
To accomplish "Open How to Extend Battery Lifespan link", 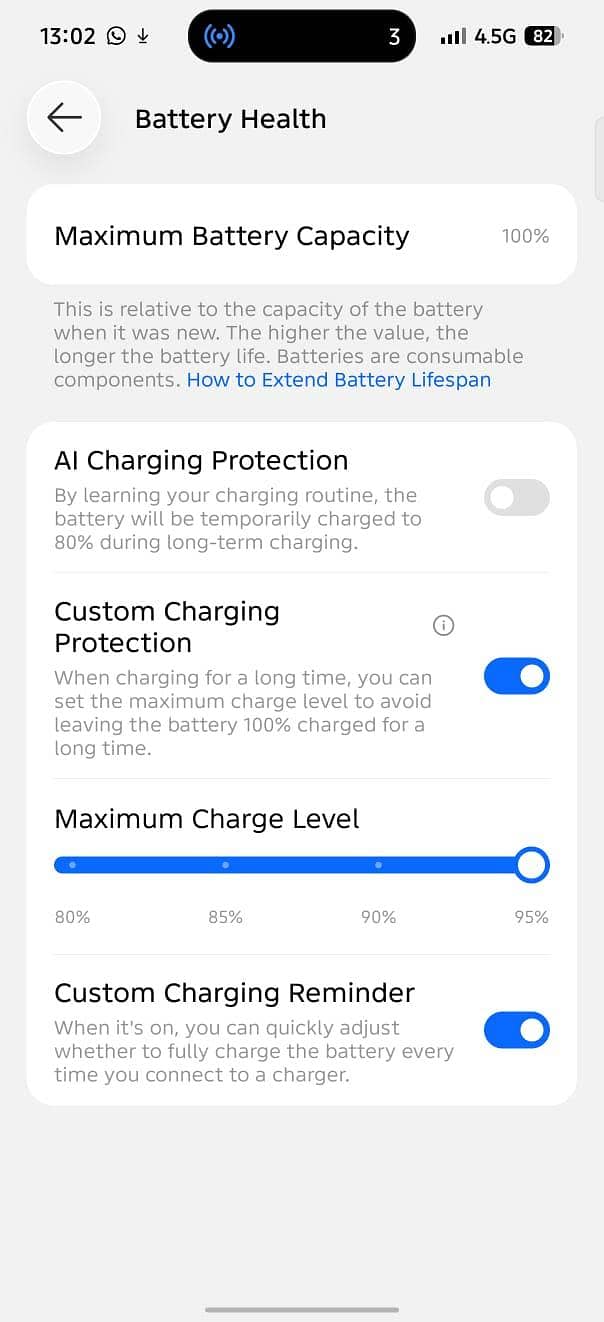I will point(339,380).
